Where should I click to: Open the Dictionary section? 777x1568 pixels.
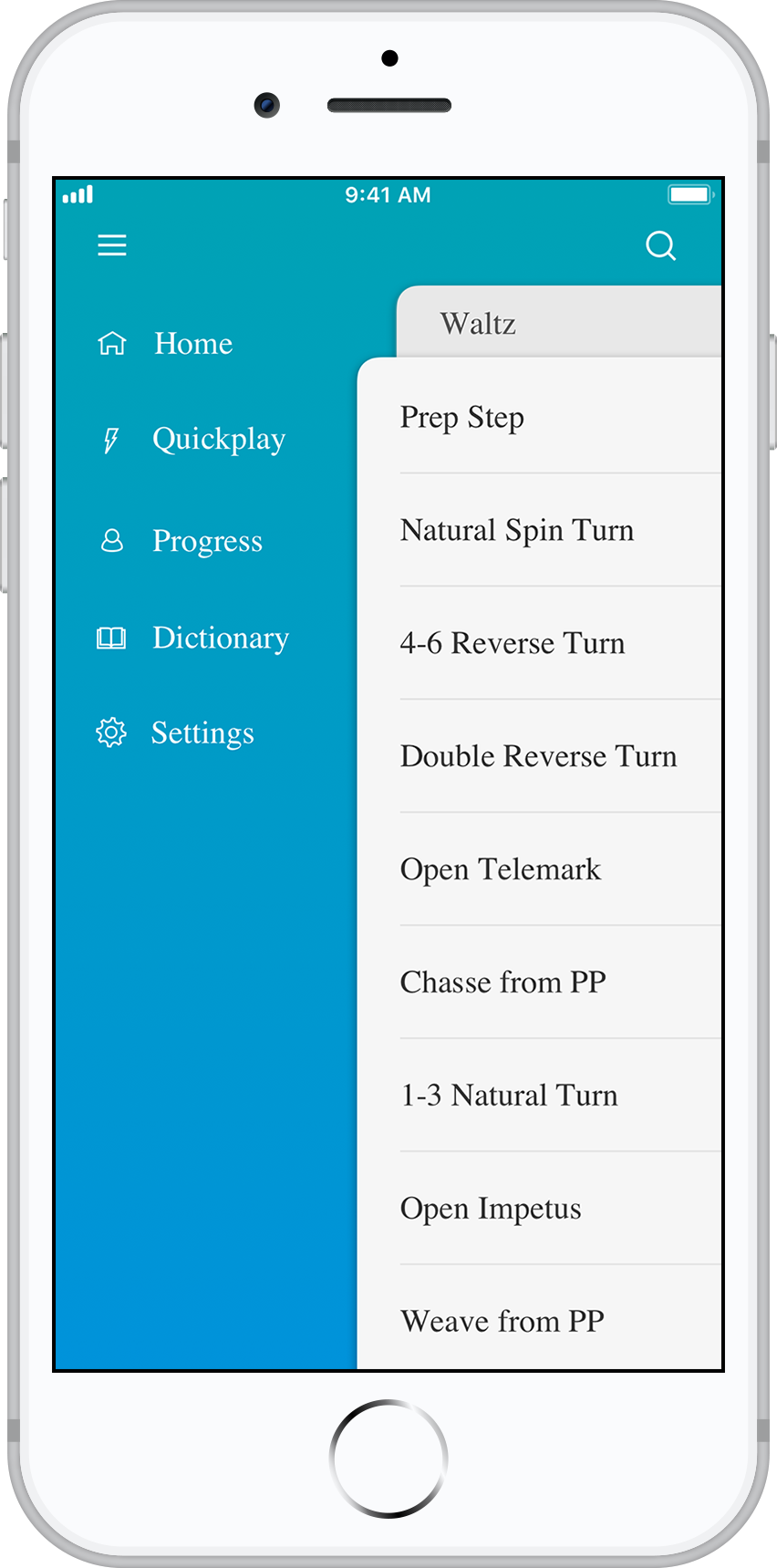[193, 638]
